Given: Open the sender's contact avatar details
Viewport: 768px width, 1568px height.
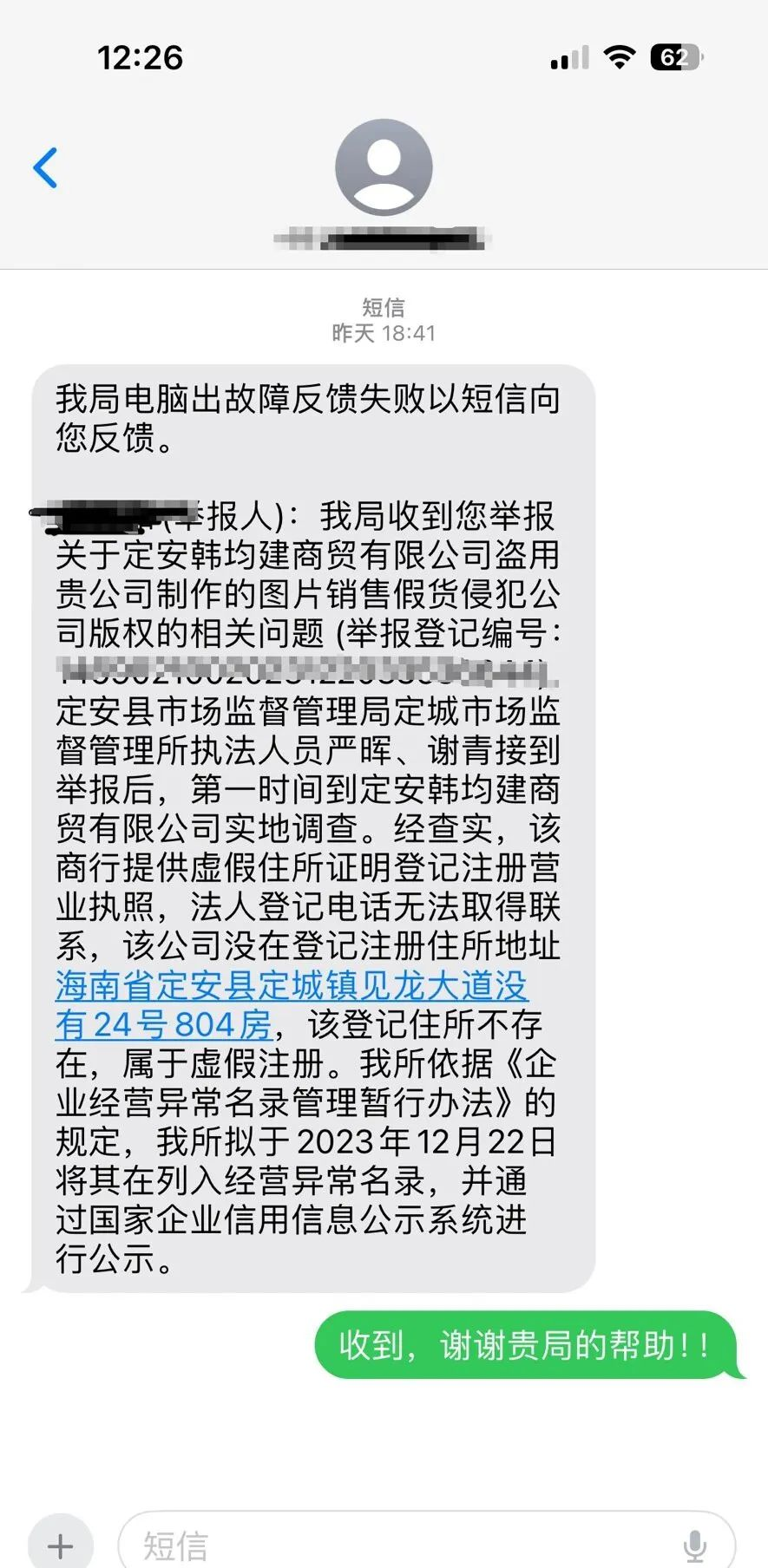Looking at the screenshot, I should point(384,167).
